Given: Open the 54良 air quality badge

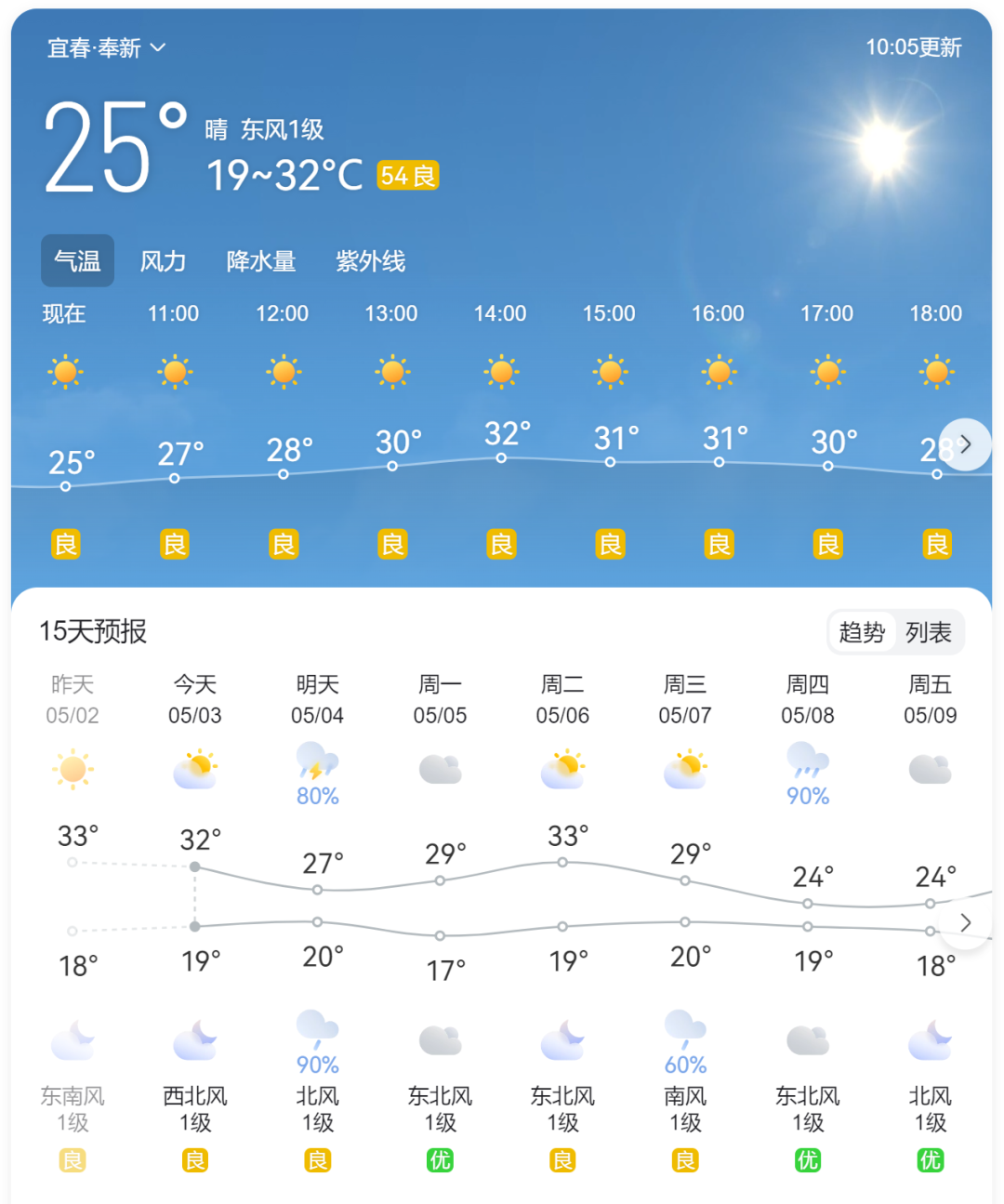Looking at the screenshot, I should click(407, 176).
